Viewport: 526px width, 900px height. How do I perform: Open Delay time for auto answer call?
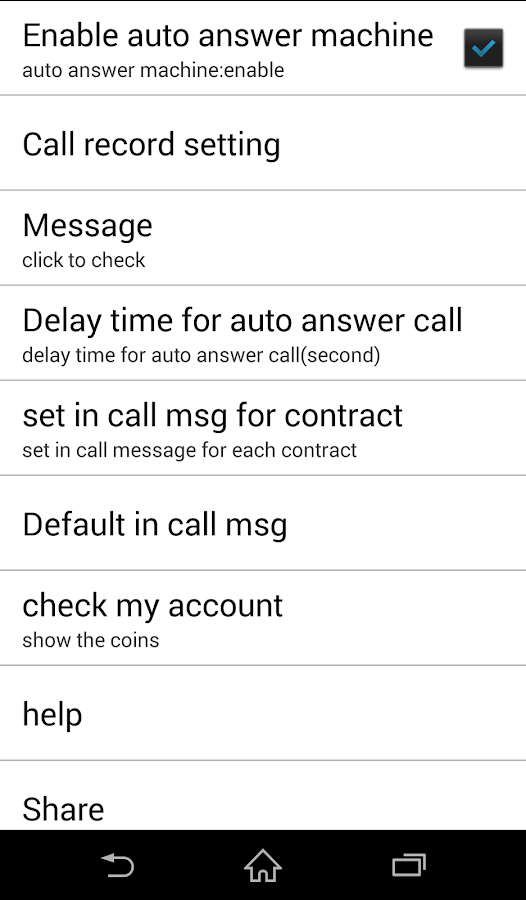[263, 333]
